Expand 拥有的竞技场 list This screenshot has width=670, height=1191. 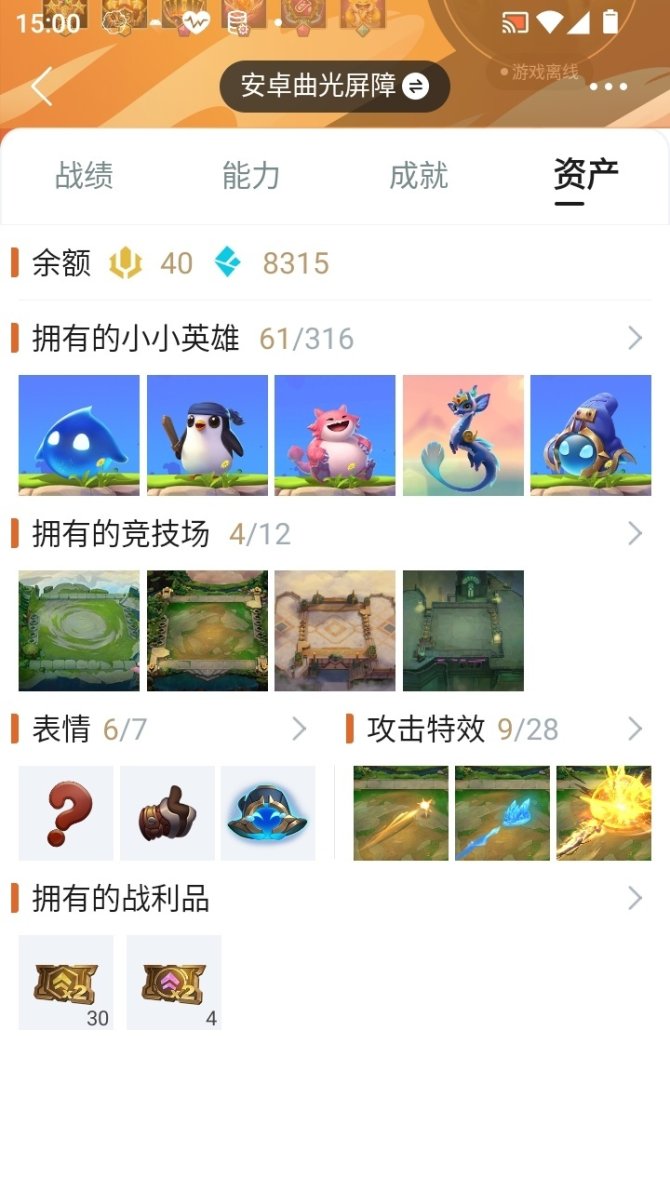click(x=634, y=534)
